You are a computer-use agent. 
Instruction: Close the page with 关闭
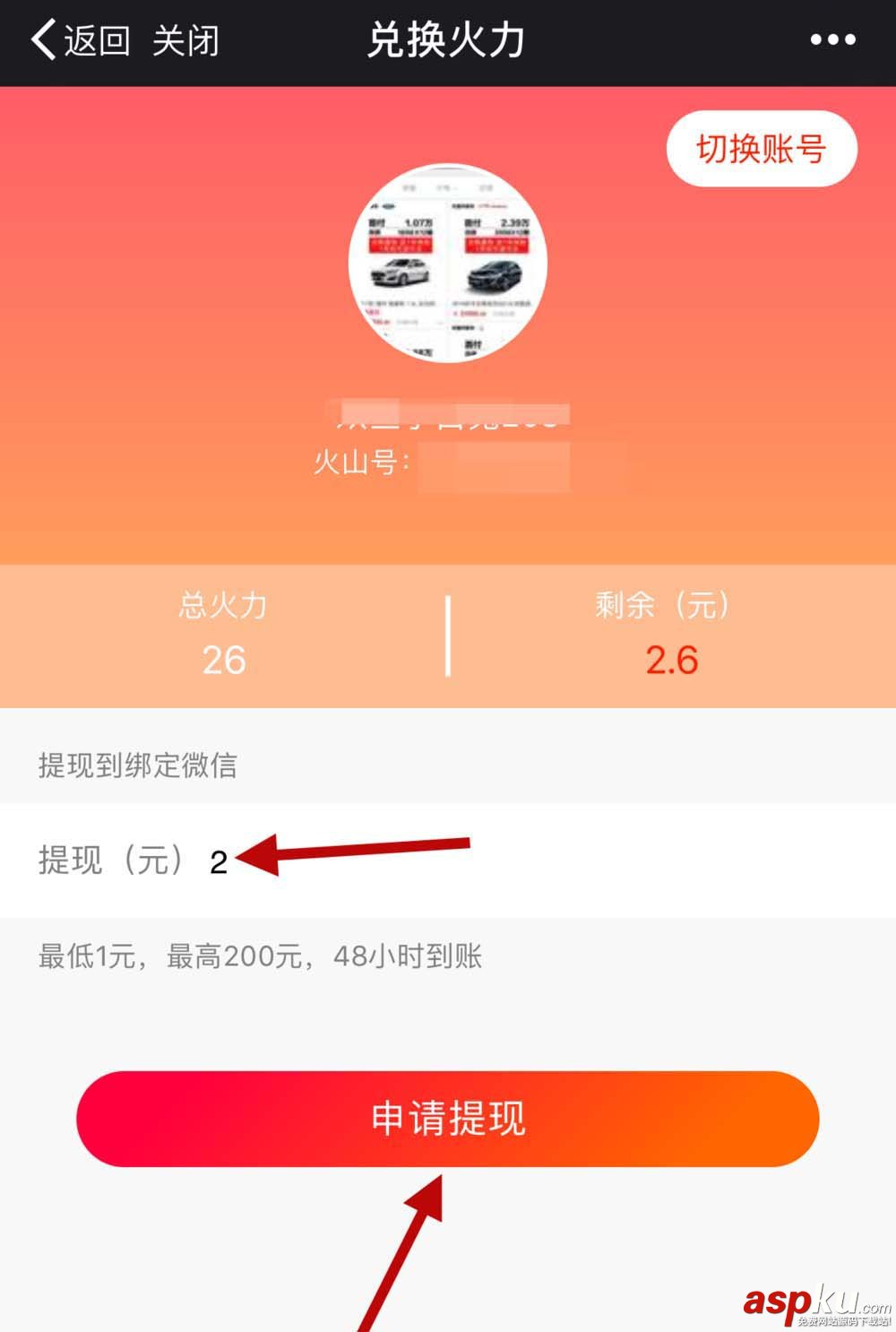185,40
